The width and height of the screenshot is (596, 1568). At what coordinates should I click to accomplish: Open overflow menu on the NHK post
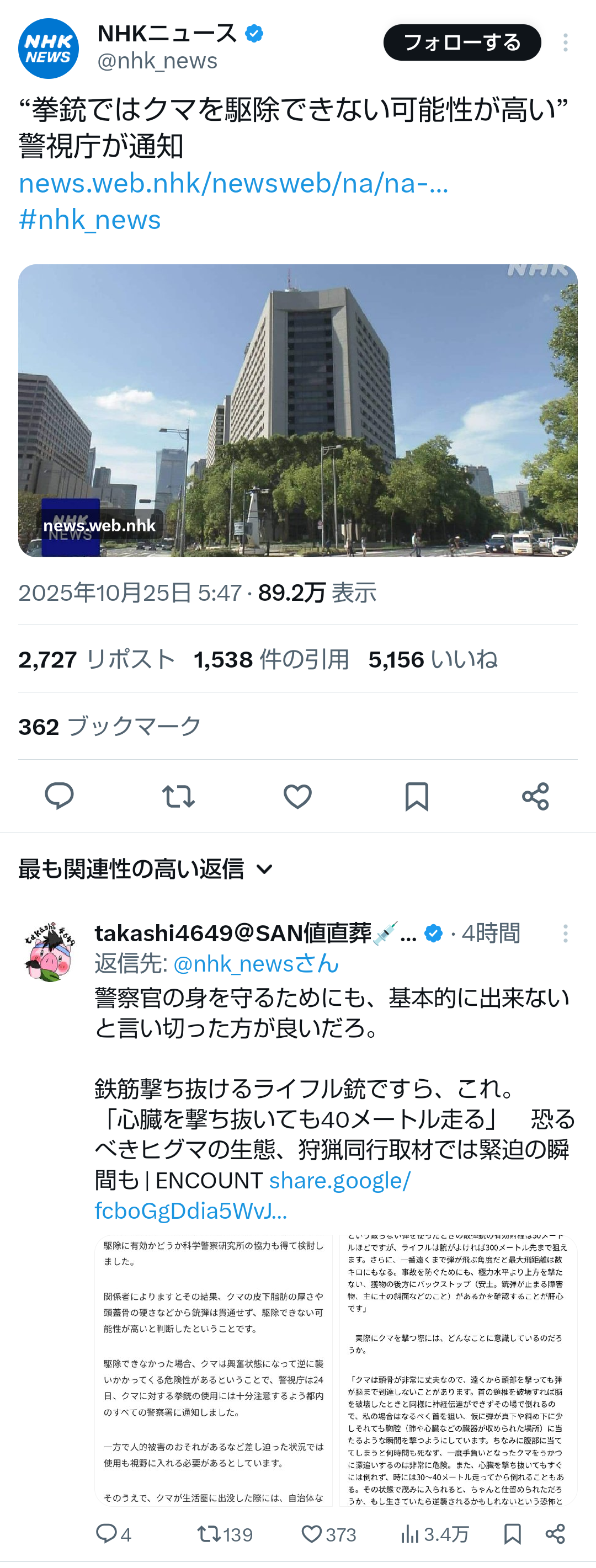565,42
